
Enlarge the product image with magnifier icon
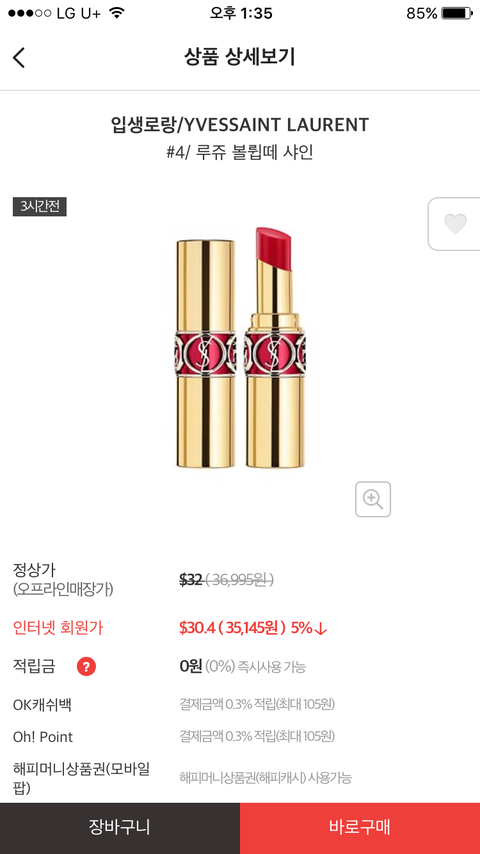[373, 499]
